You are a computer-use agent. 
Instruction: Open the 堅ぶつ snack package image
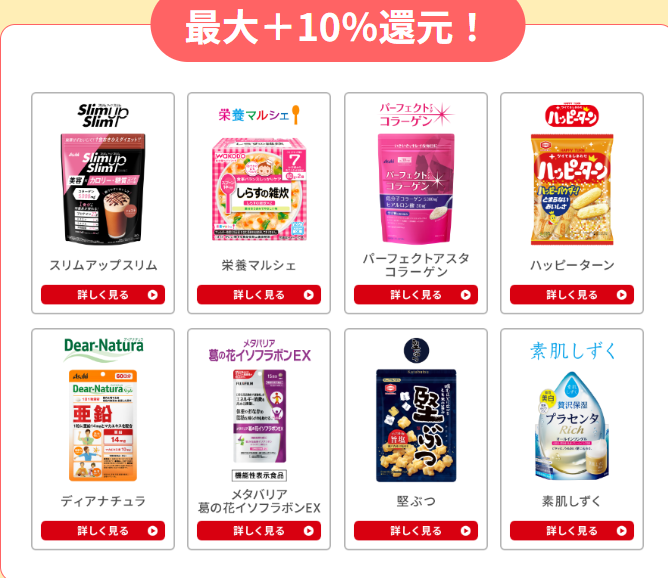(416, 425)
